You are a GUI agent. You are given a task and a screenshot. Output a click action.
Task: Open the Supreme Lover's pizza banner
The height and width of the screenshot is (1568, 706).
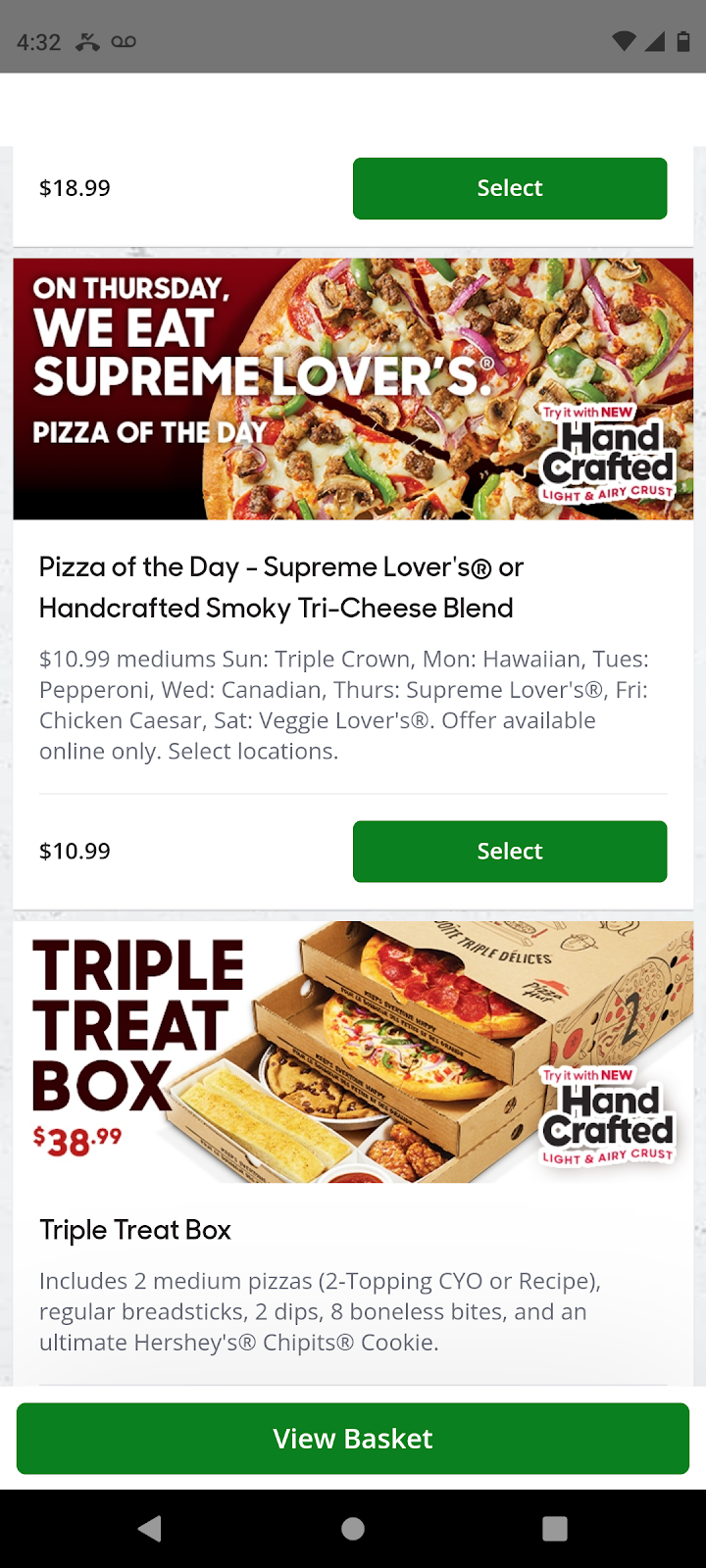pyautogui.click(x=353, y=389)
